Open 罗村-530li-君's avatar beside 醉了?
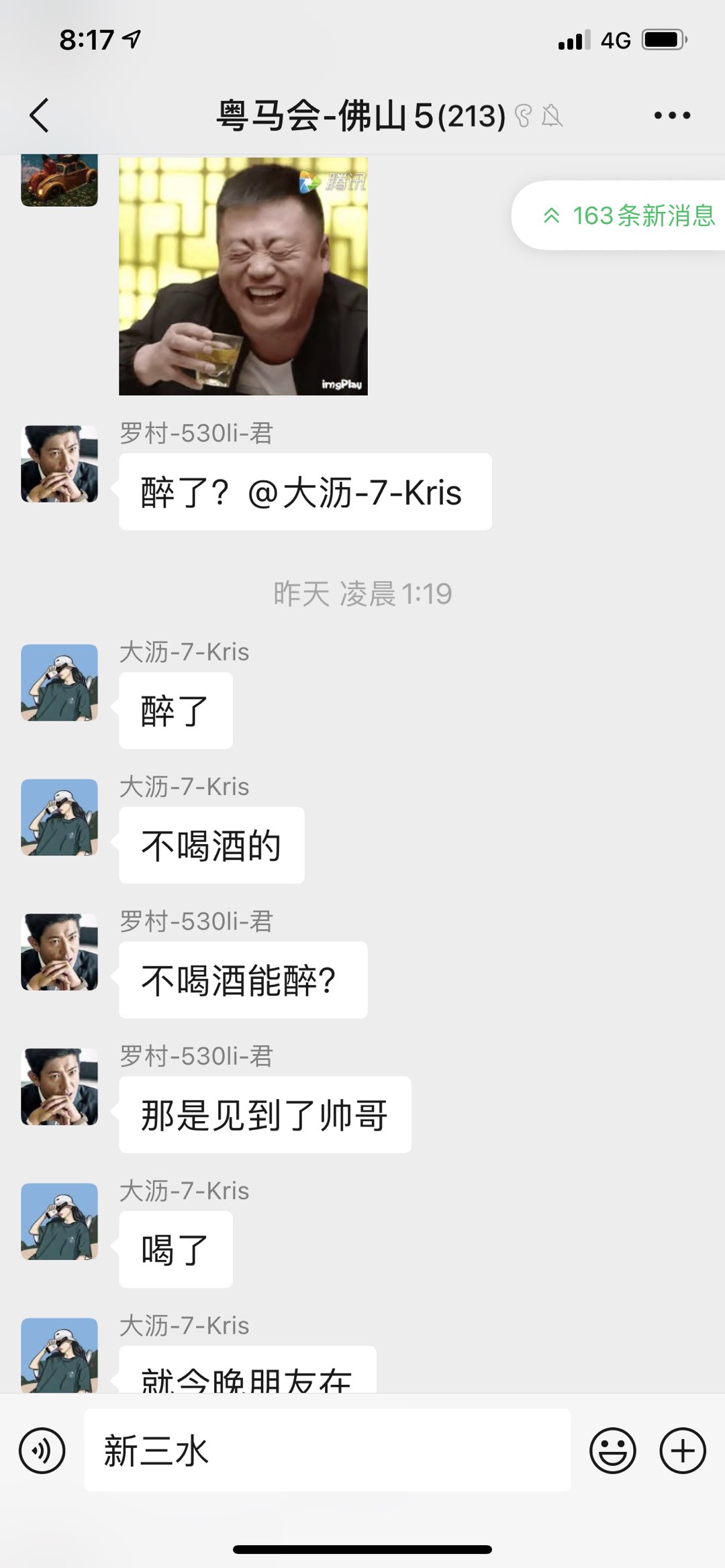Image resolution: width=725 pixels, height=1568 pixels. point(59,464)
